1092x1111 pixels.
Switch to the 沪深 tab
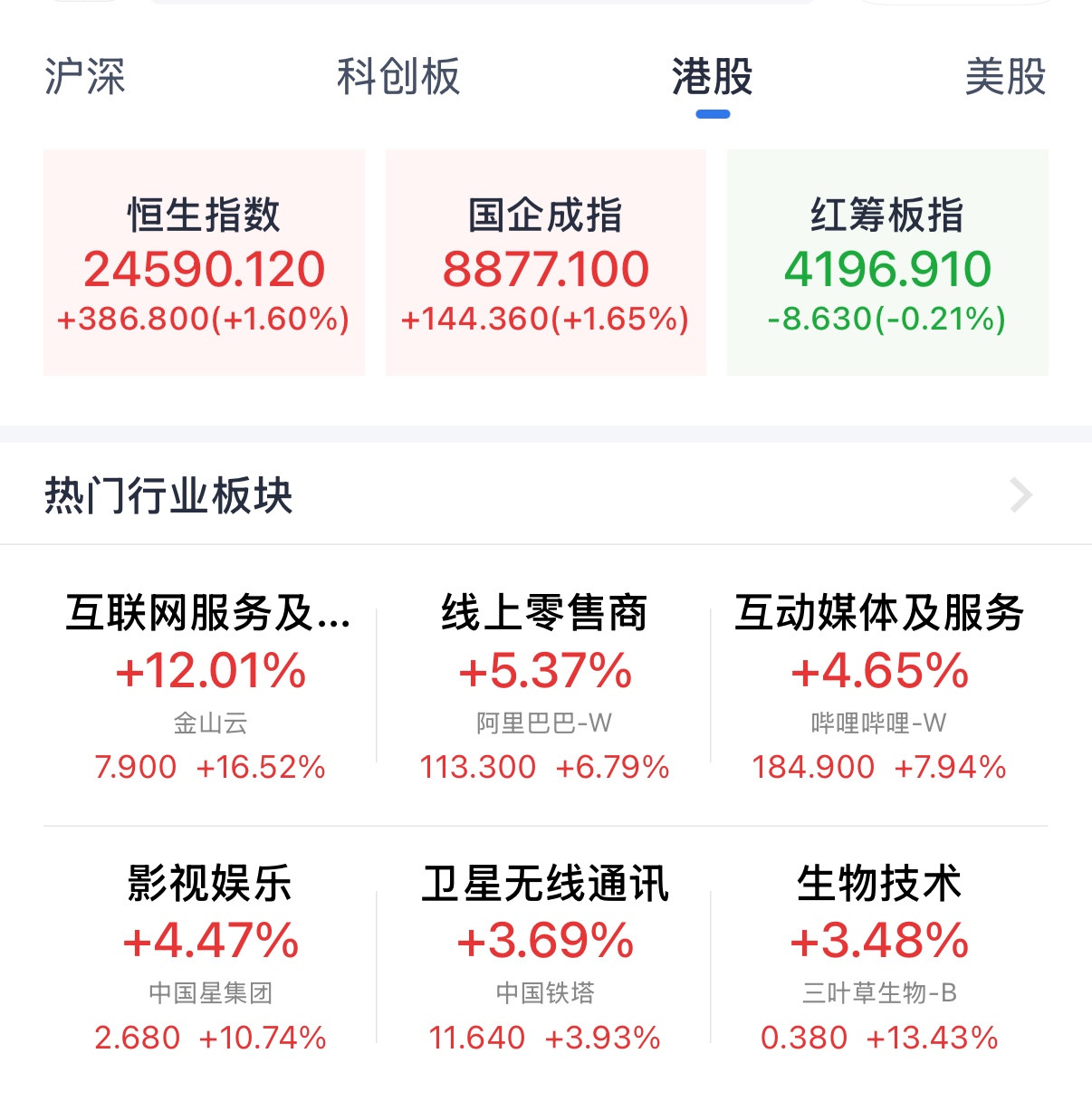[x=85, y=77]
